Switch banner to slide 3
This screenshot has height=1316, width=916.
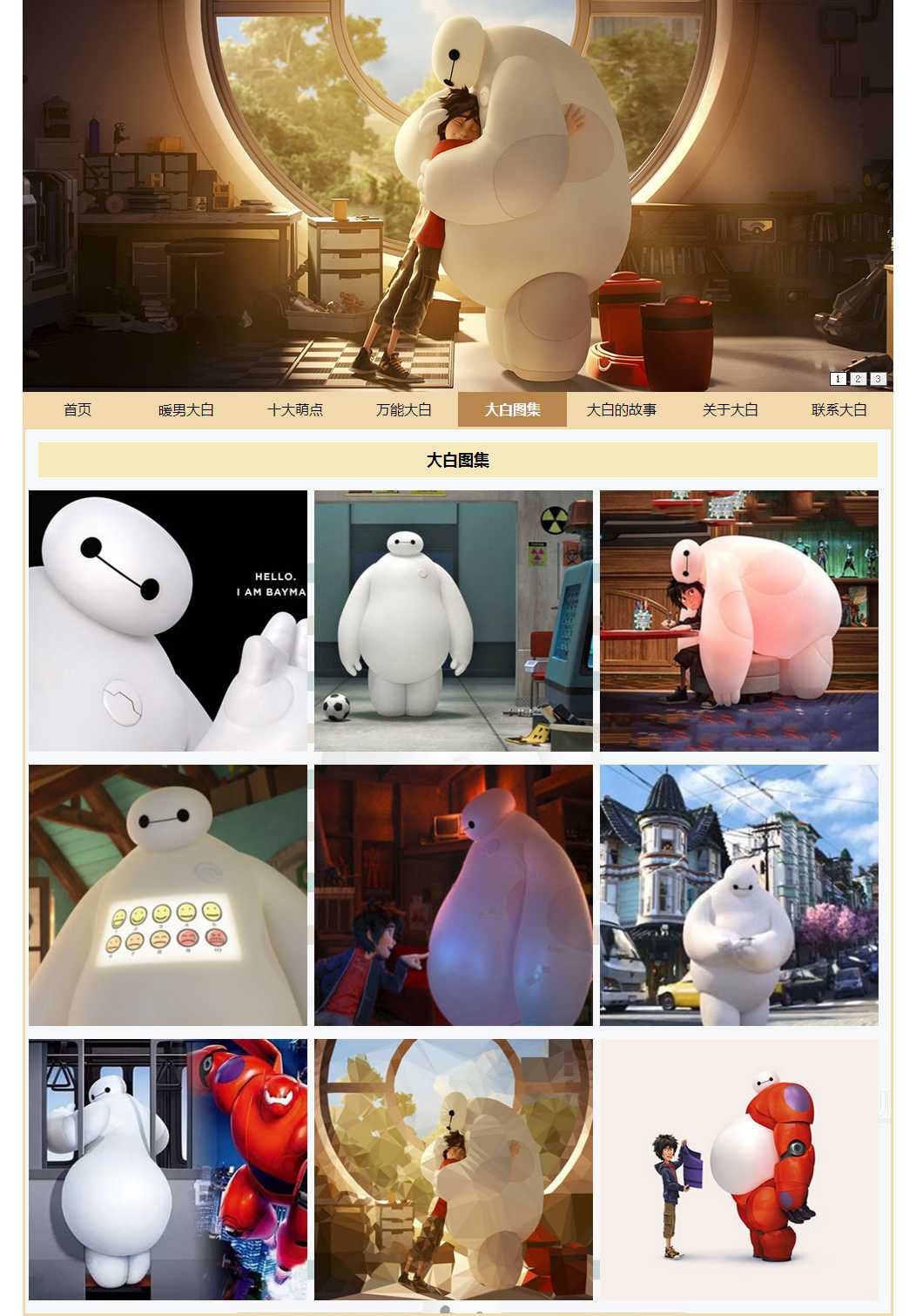[x=878, y=379]
